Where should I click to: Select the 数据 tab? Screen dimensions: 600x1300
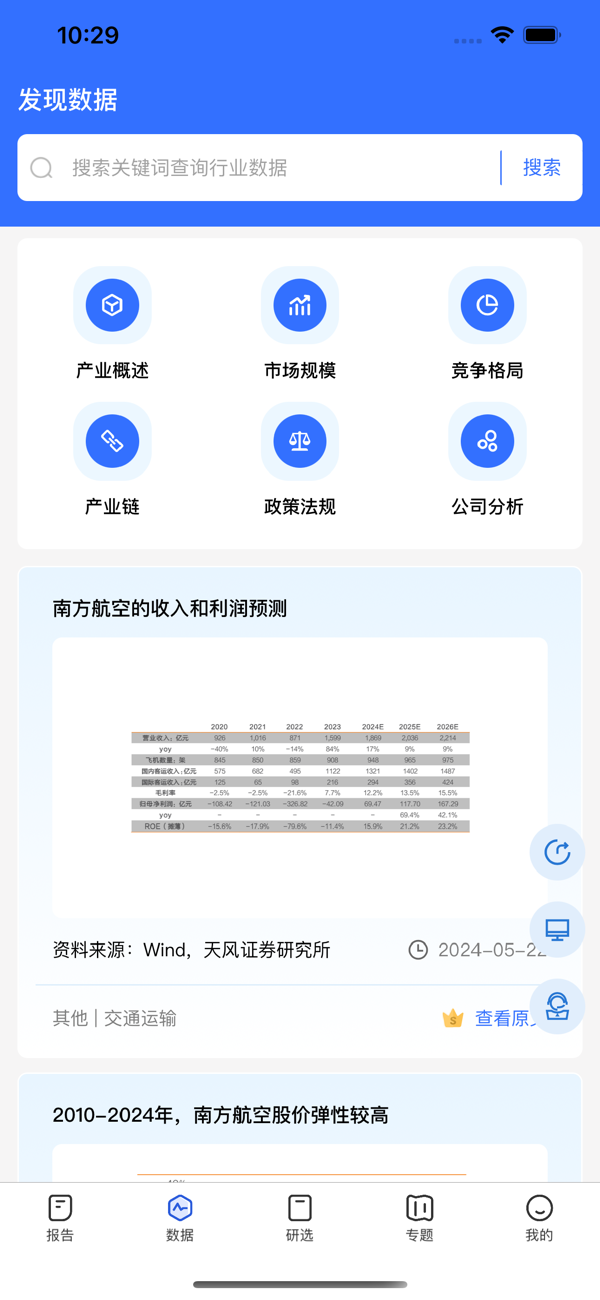click(180, 1218)
